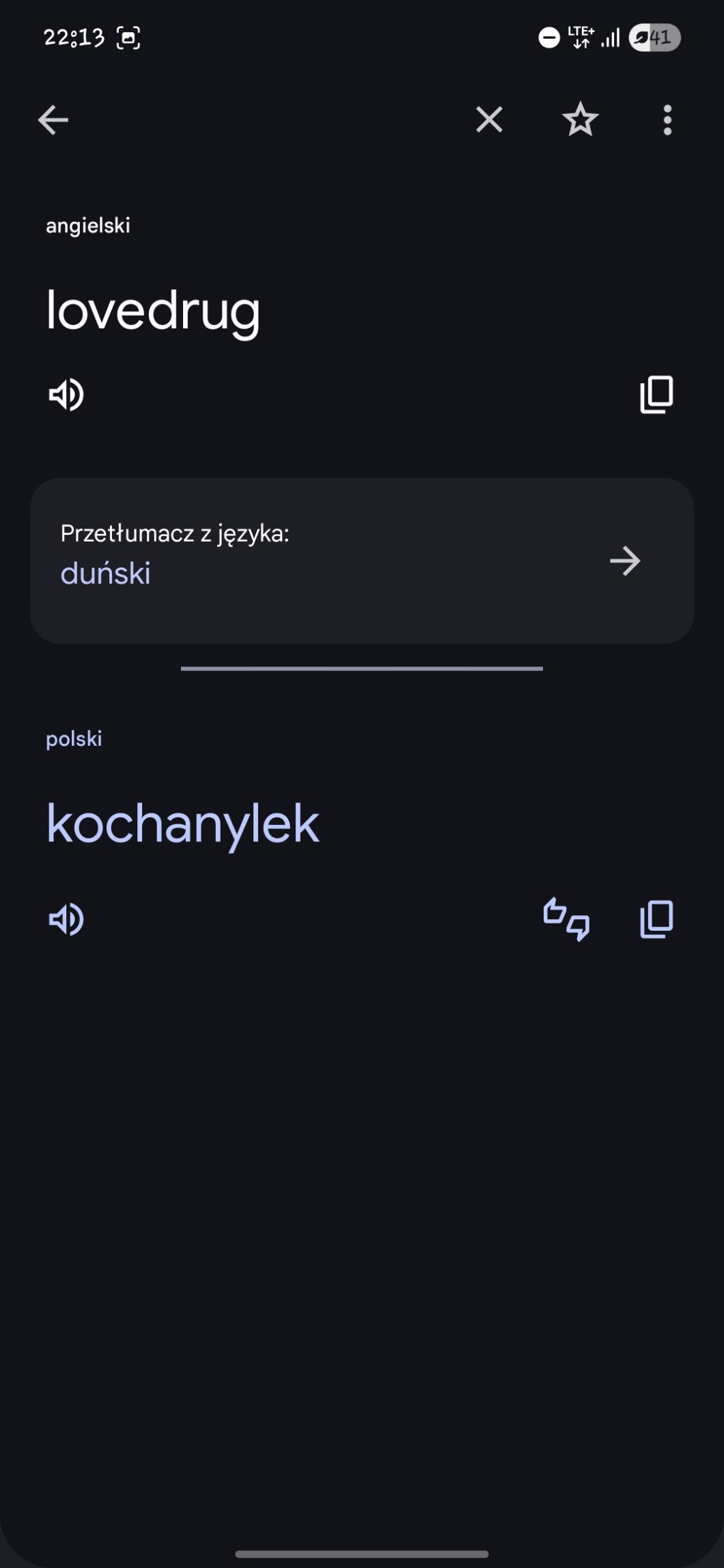Listen to the pronunciation of lovedrug

pos(66,395)
